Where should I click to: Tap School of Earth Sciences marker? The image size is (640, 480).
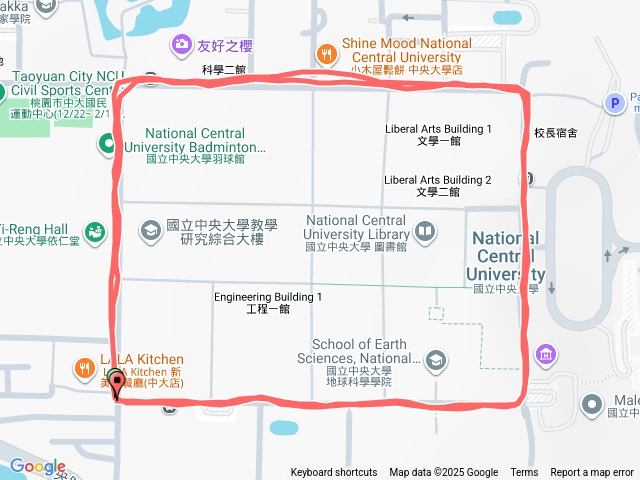435,359
